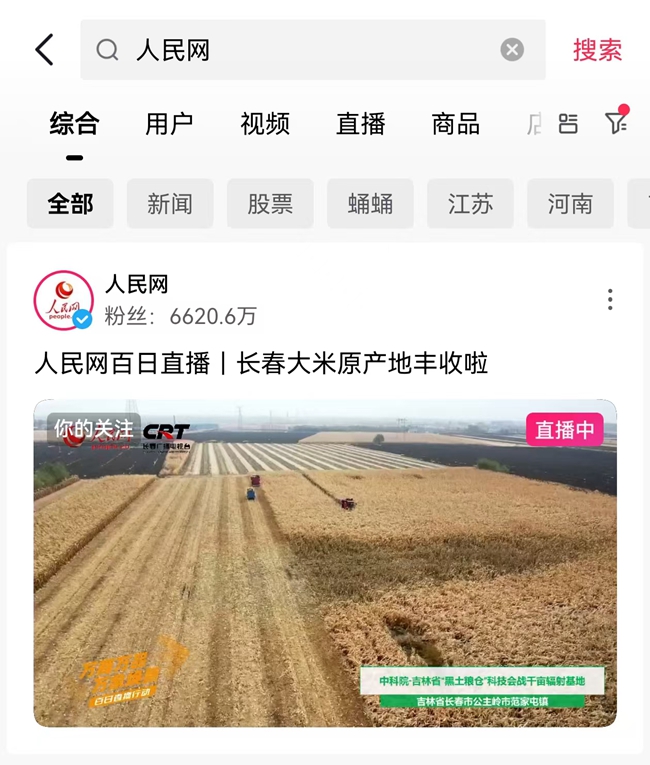This screenshot has width=650, height=765.
Task: Clear the search text
Action: 512,50
